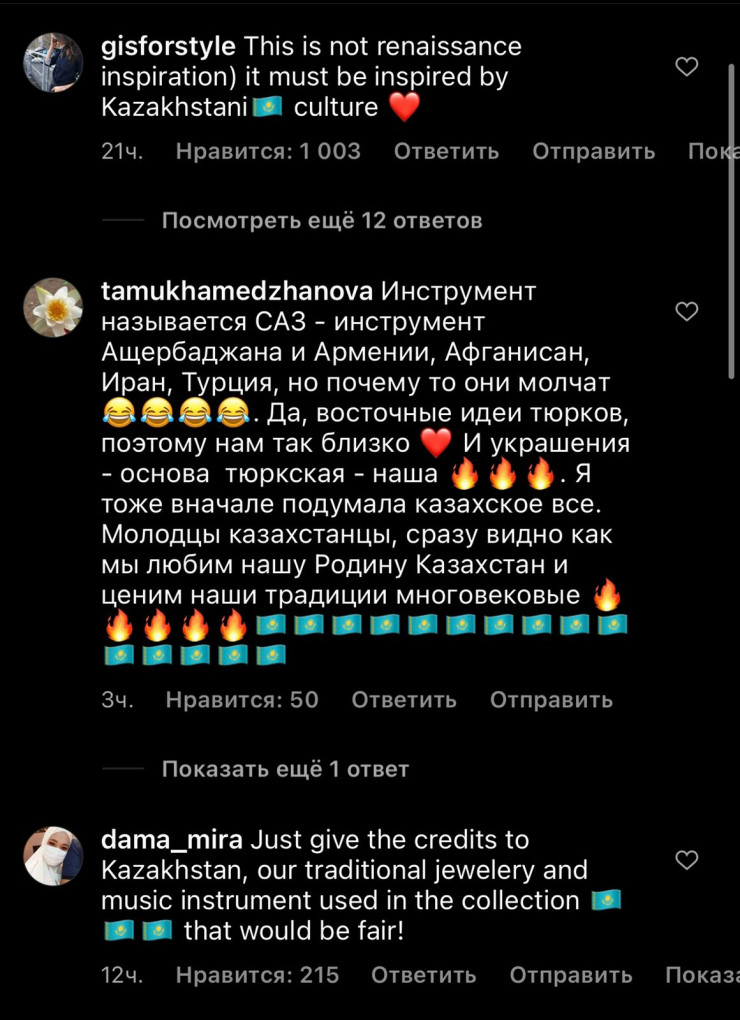Open dama_mira's profile avatar
Image resolution: width=740 pixels, height=1020 pixels.
tap(53, 856)
